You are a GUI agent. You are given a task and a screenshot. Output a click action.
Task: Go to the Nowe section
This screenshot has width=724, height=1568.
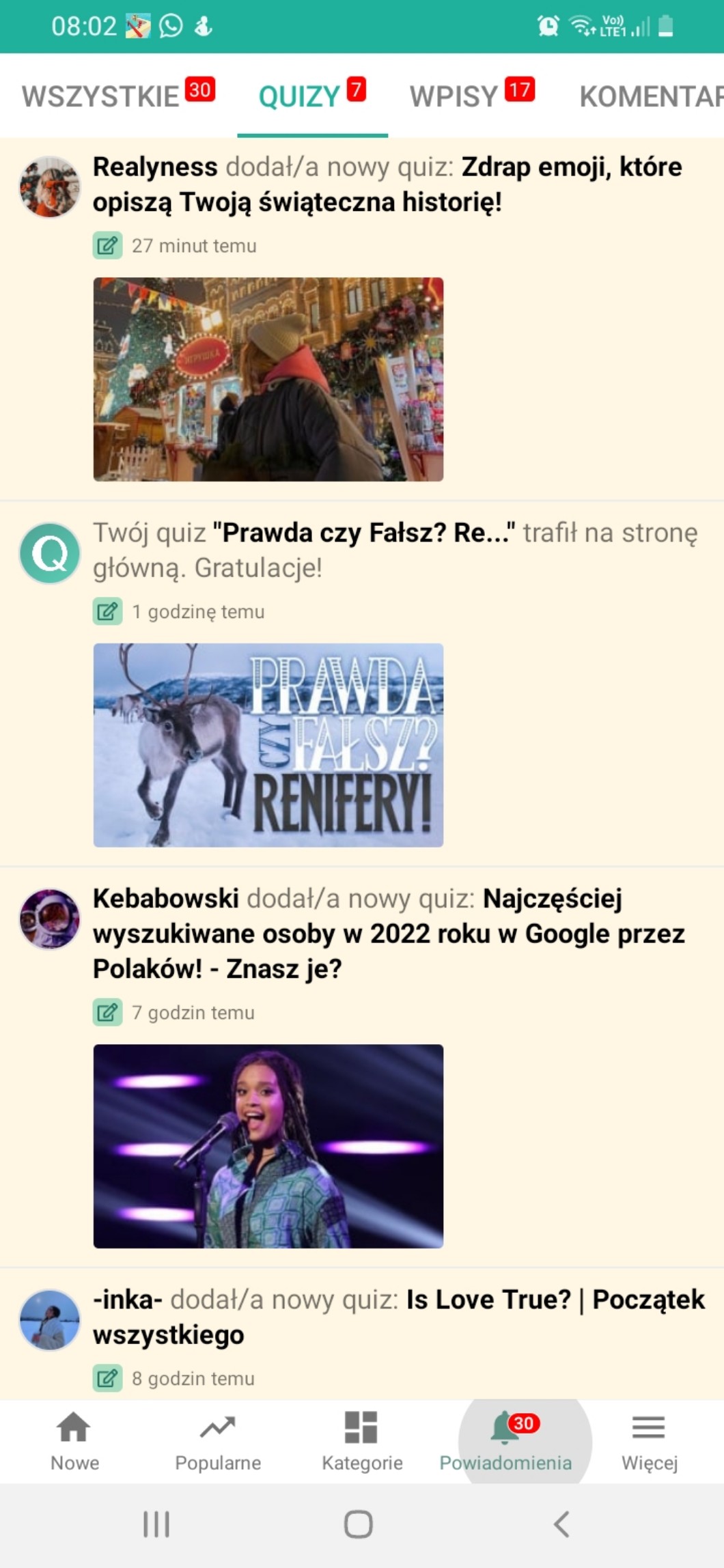(x=74, y=1441)
